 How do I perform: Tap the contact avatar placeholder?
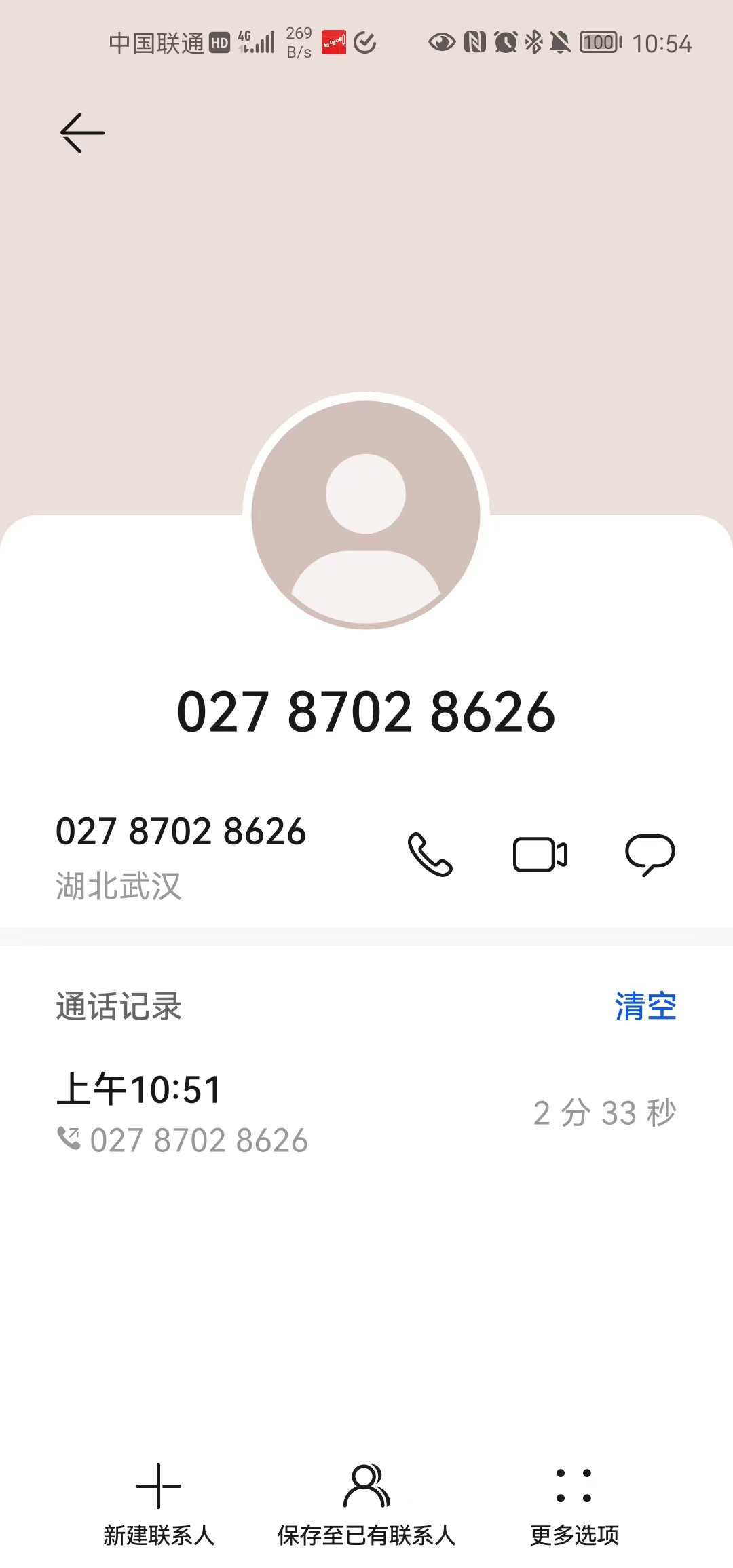point(366,513)
